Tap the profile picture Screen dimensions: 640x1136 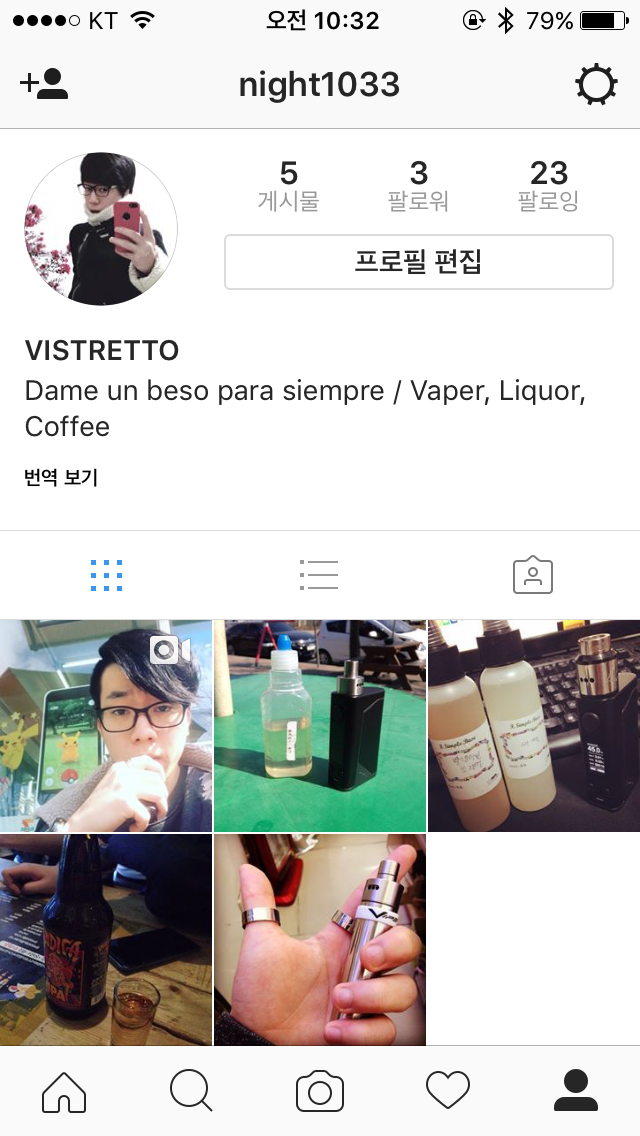click(100, 229)
